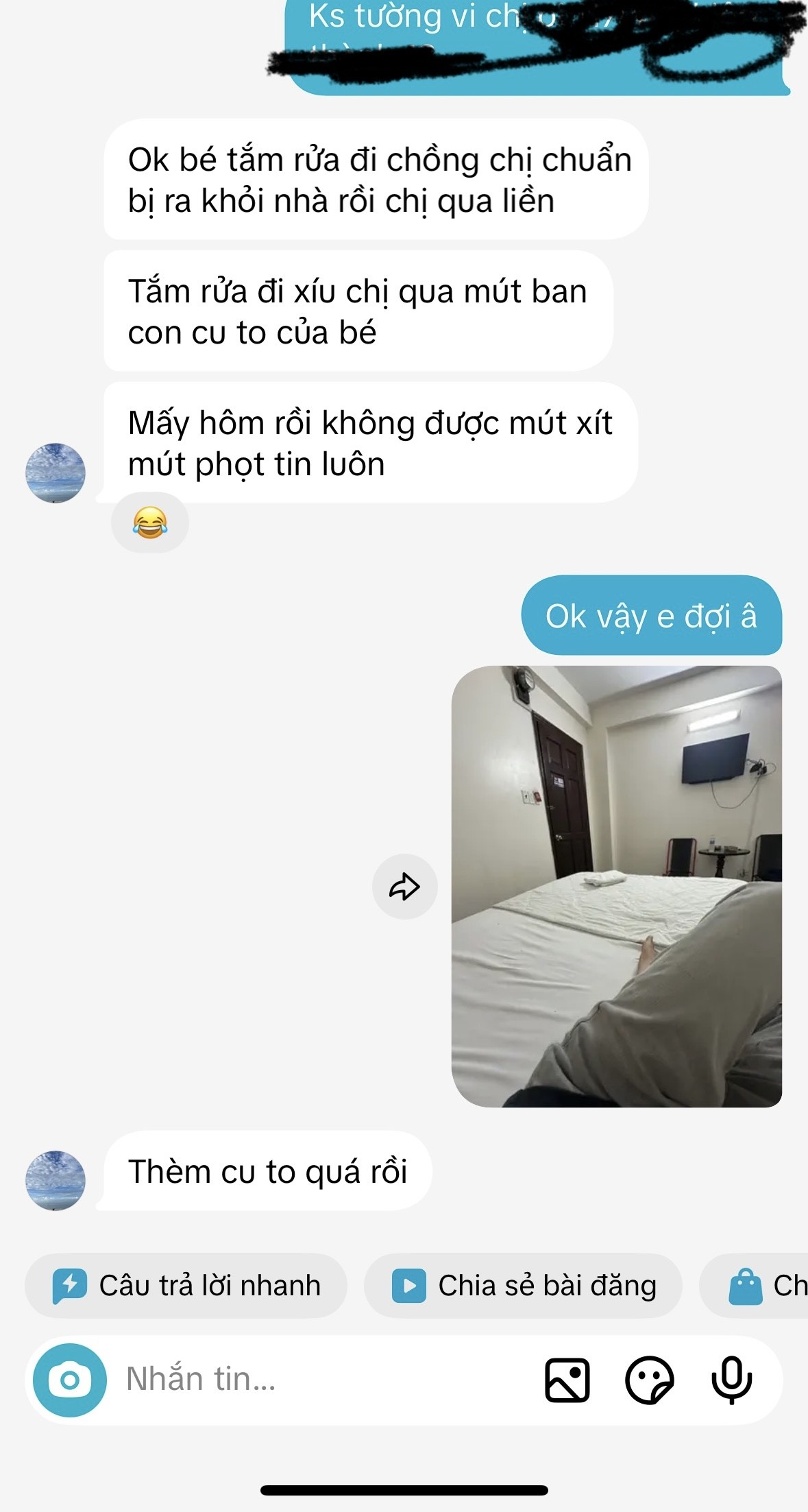Open the sticker picker icon
808x1512 pixels.
[x=649, y=1380]
